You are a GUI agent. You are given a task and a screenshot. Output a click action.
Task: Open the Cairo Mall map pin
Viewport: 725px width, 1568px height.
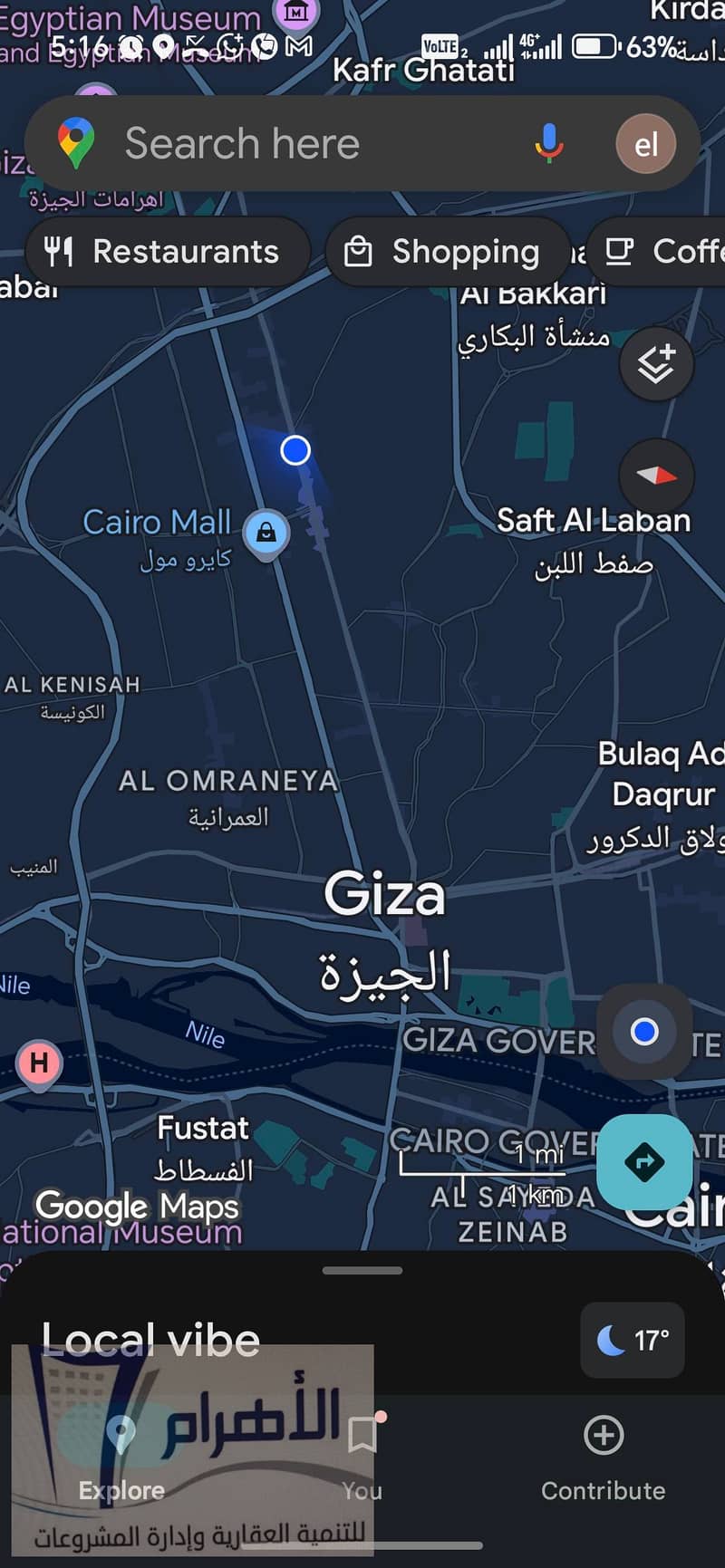coord(266,534)
